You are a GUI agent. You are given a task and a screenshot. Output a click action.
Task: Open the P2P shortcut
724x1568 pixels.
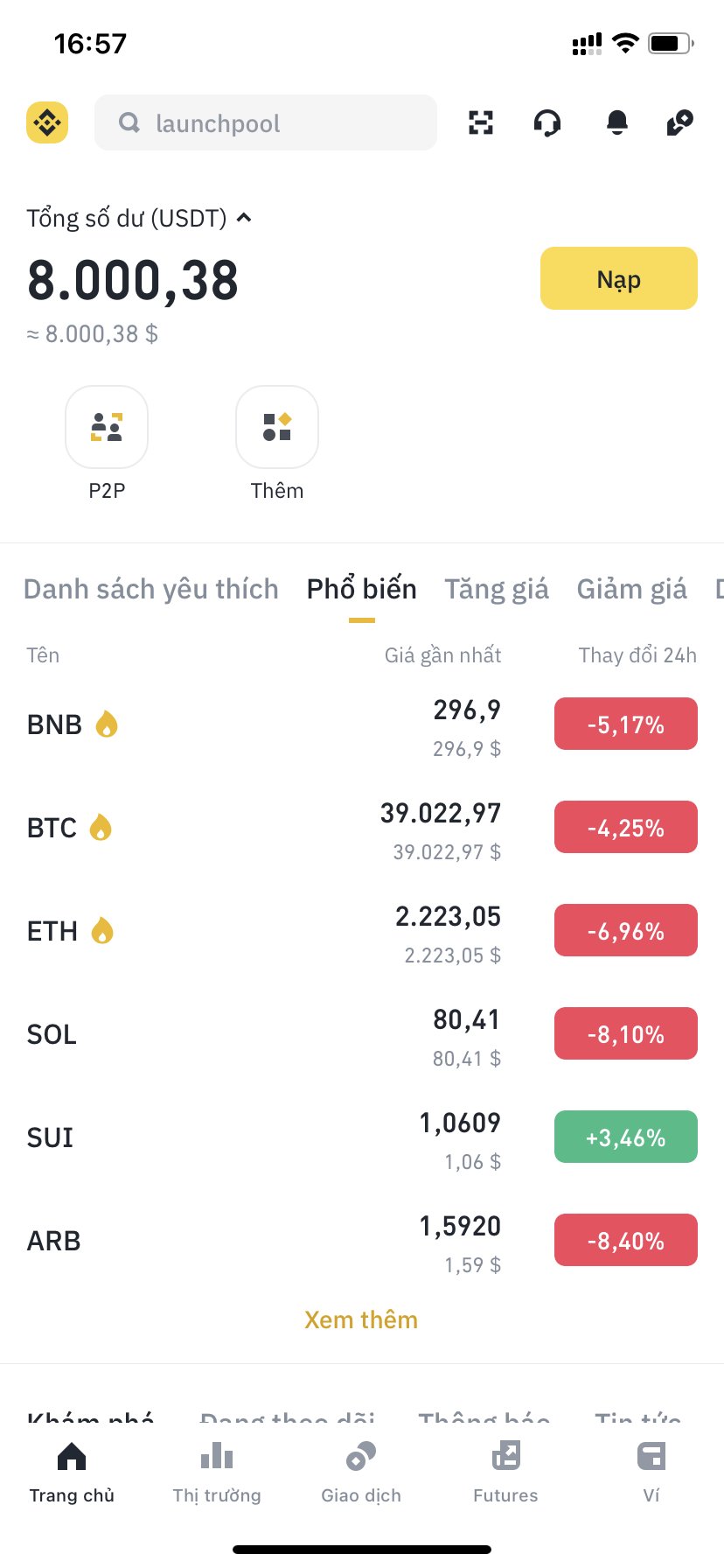coord(107,444)
